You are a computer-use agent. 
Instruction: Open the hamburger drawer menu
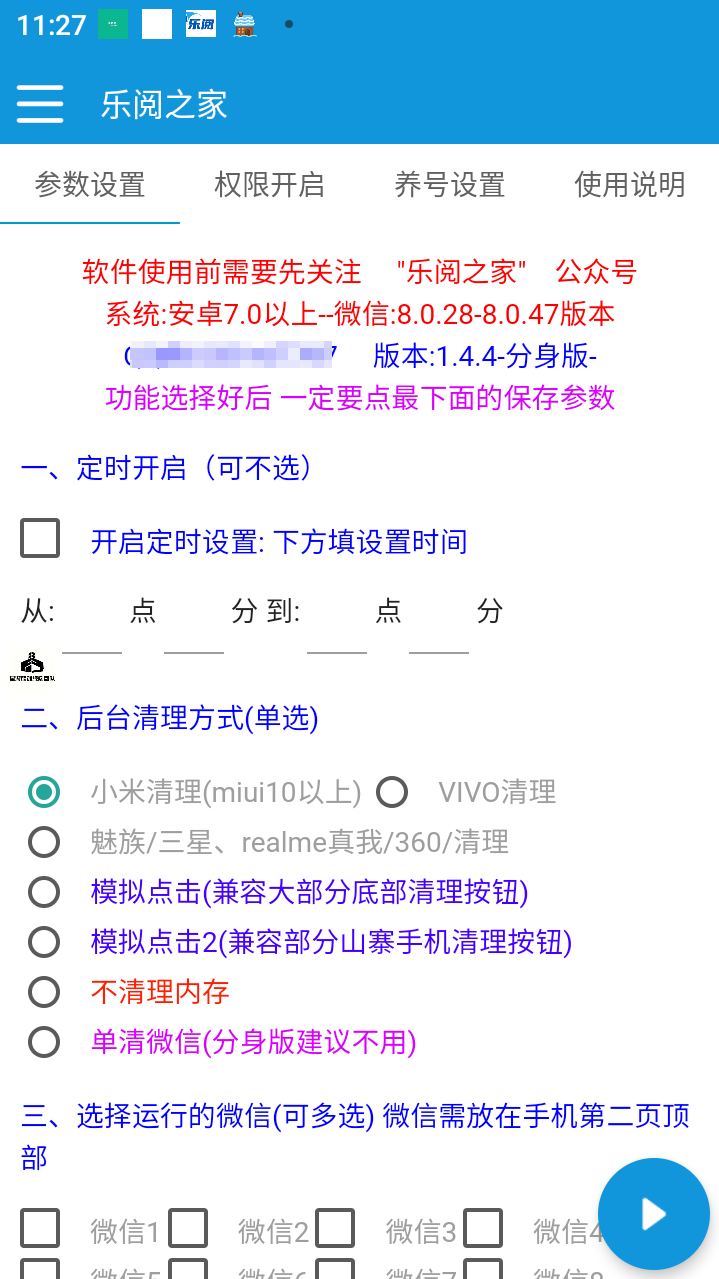[40, 104]
